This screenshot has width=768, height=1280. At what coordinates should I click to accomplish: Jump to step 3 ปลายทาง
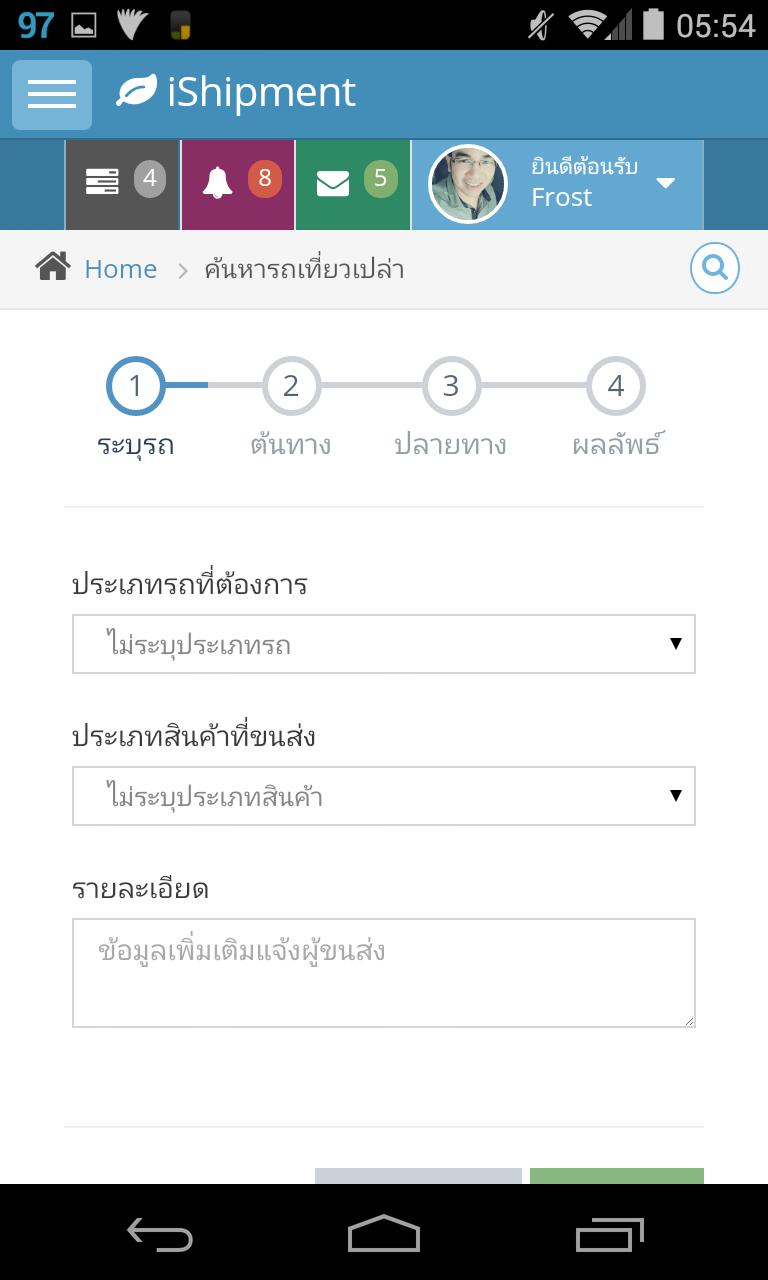451,386
